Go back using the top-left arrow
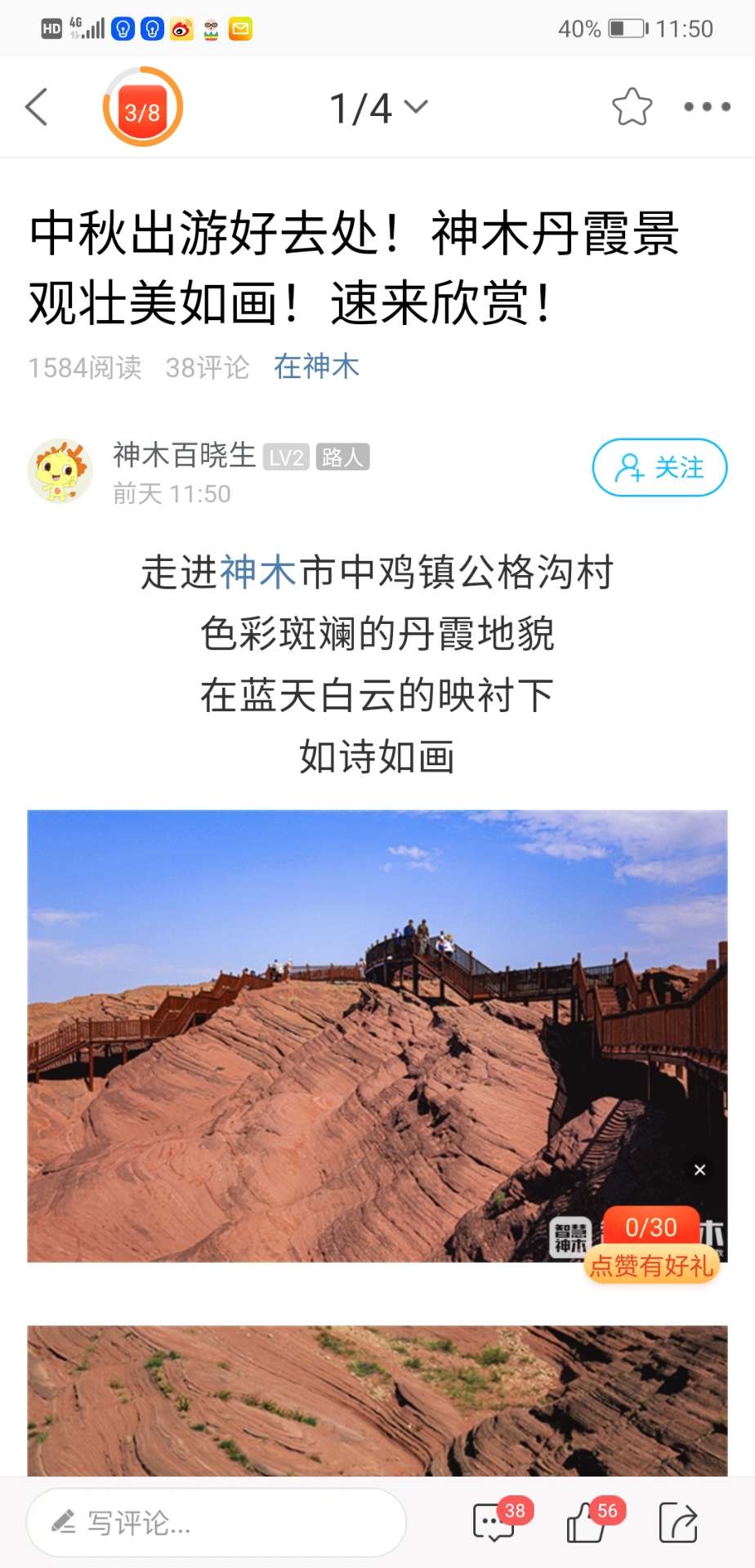This screenshot has width=755, height=1568. click(x=37, y=107)
